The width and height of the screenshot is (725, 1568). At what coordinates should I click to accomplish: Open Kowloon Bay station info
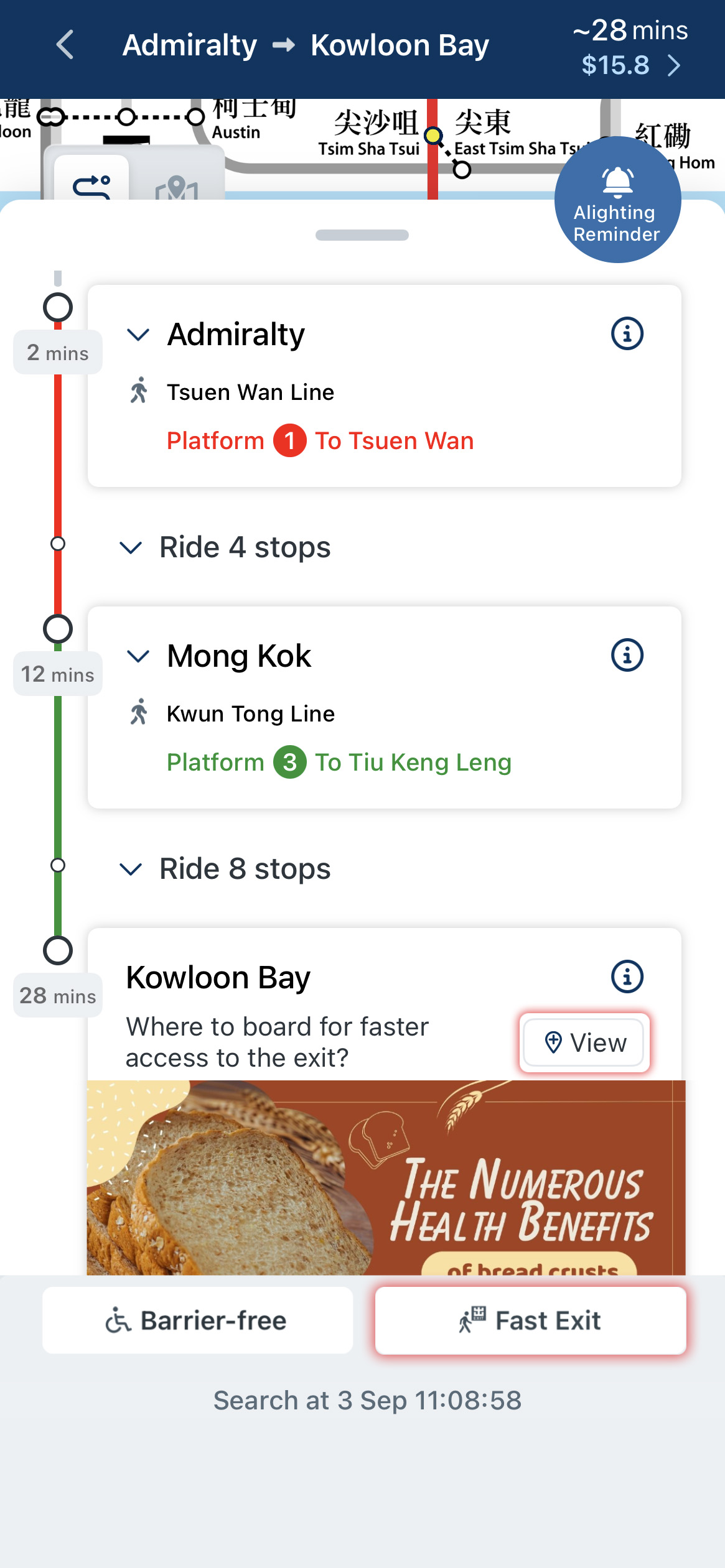pyautogui.click(x=626, y=977)
